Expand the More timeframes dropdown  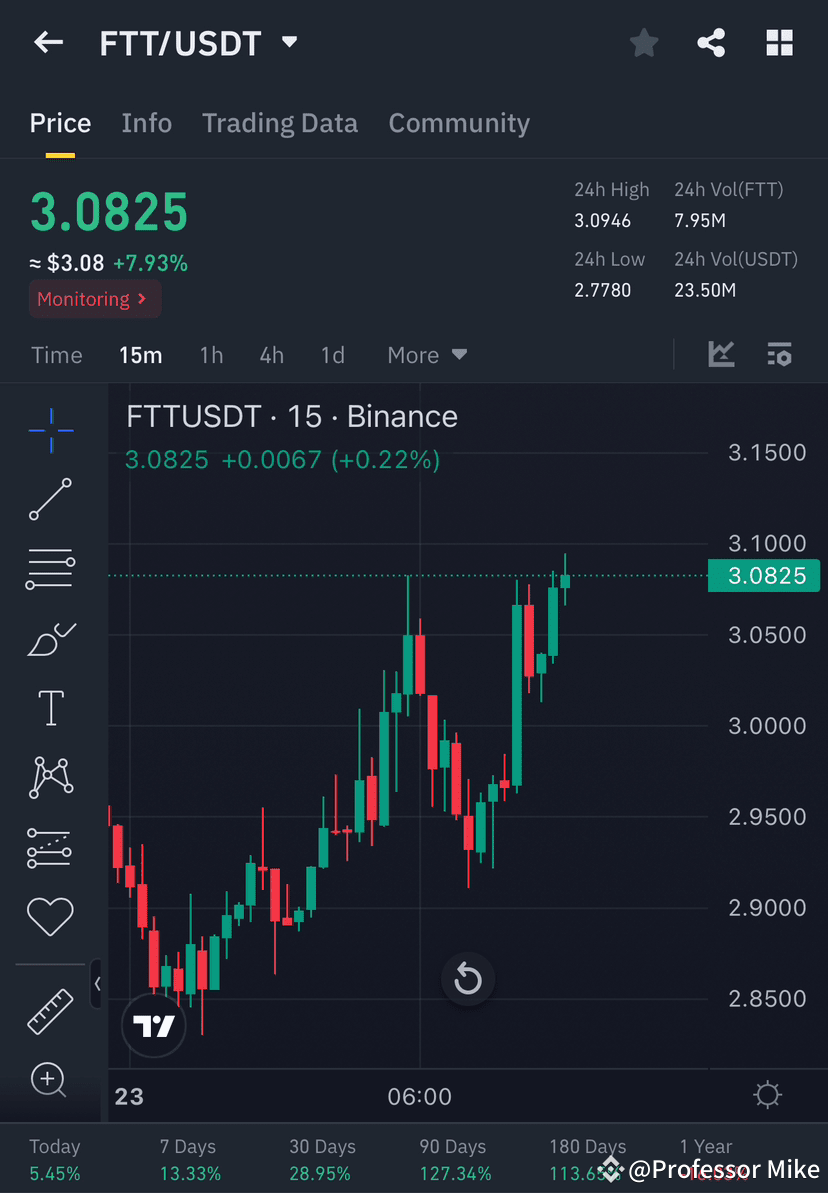click(x=427, y=355)
